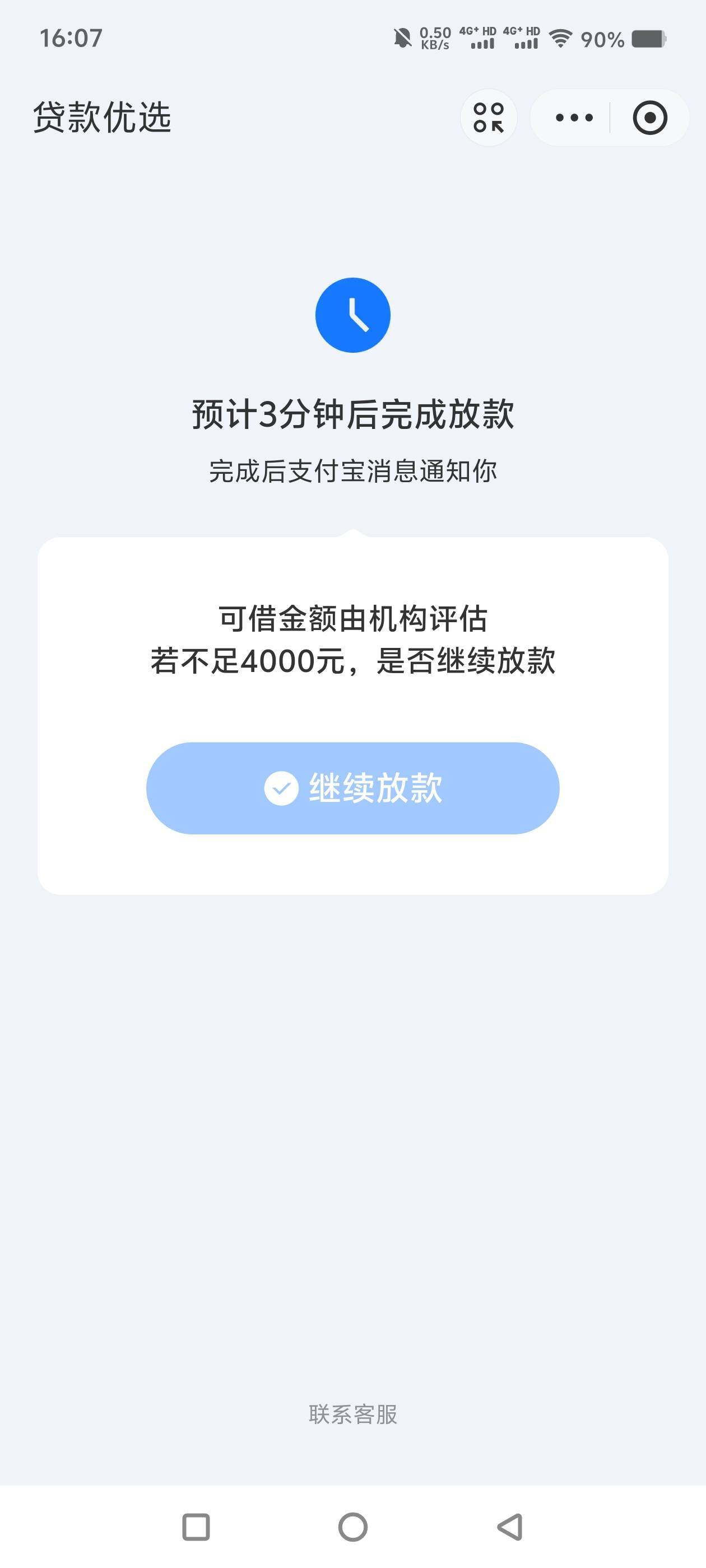The image size is (706, 1568).
Task: Go to the home screen
Action: pos(352,1527)
